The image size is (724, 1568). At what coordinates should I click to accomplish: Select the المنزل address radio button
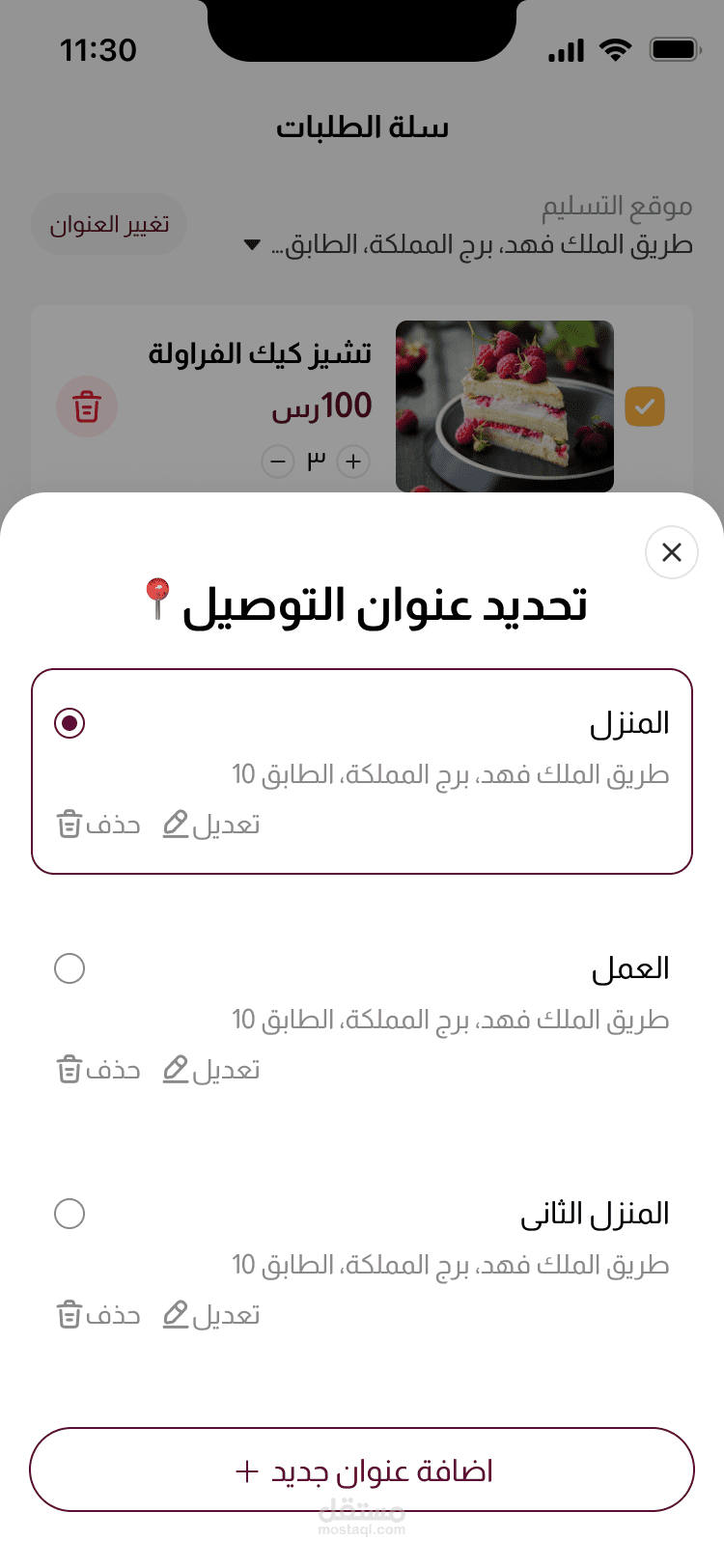(x=70, y=723)
